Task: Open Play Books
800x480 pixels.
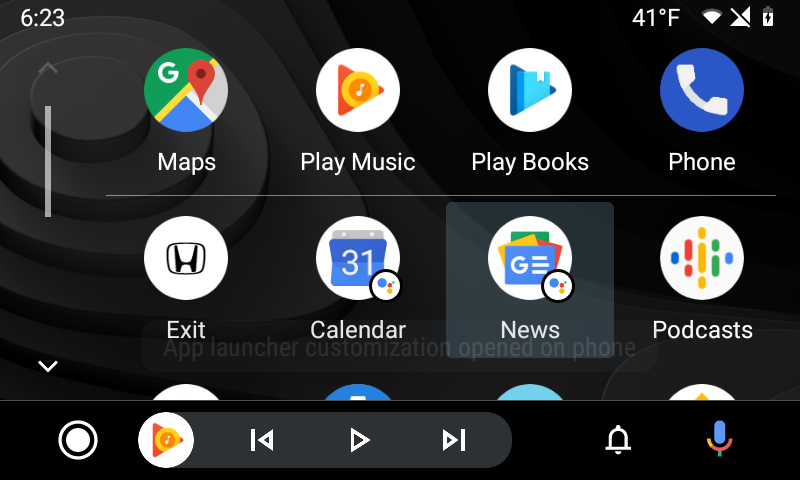Action: point(530,91)
